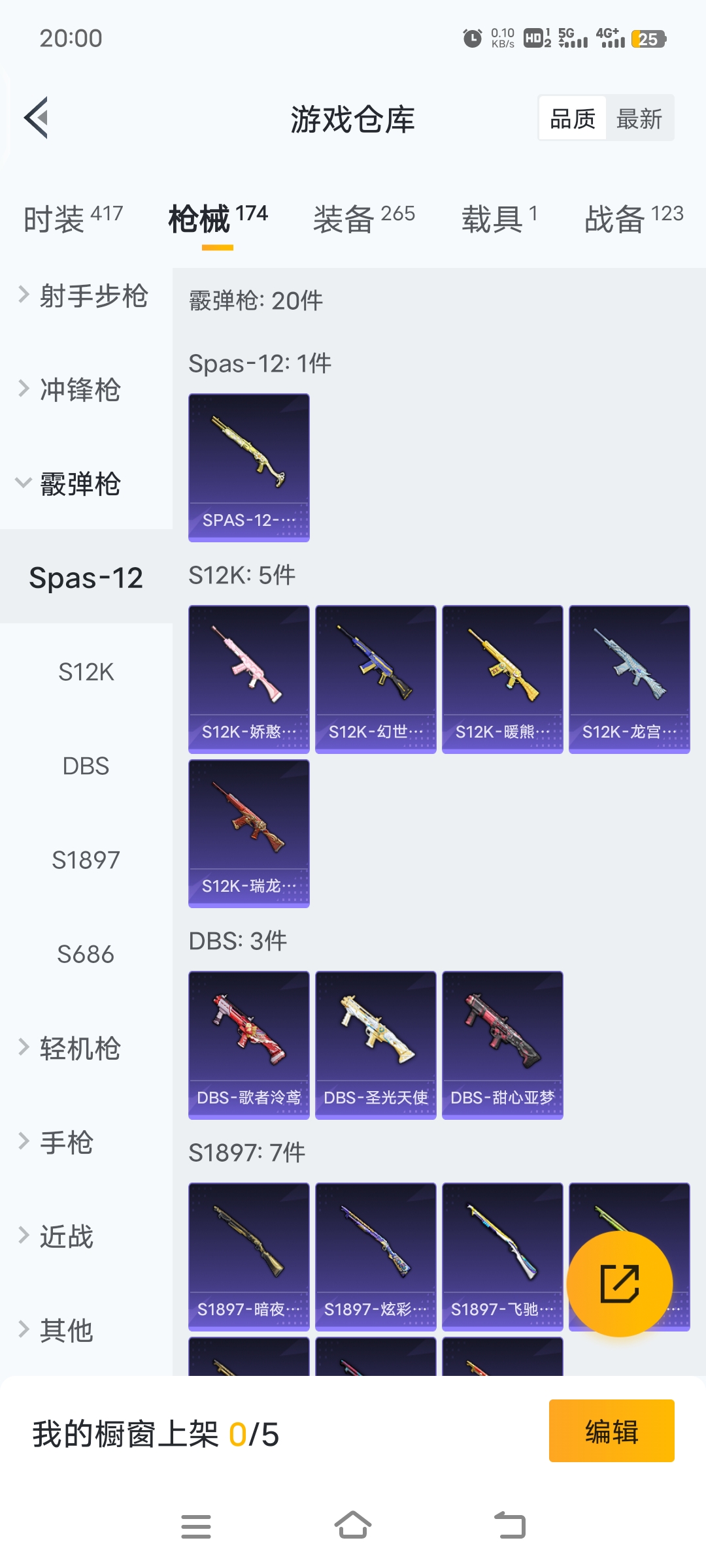Screen dimensions: 706x1568
Task: Switch to the 时装 tab
Action: 73,218
